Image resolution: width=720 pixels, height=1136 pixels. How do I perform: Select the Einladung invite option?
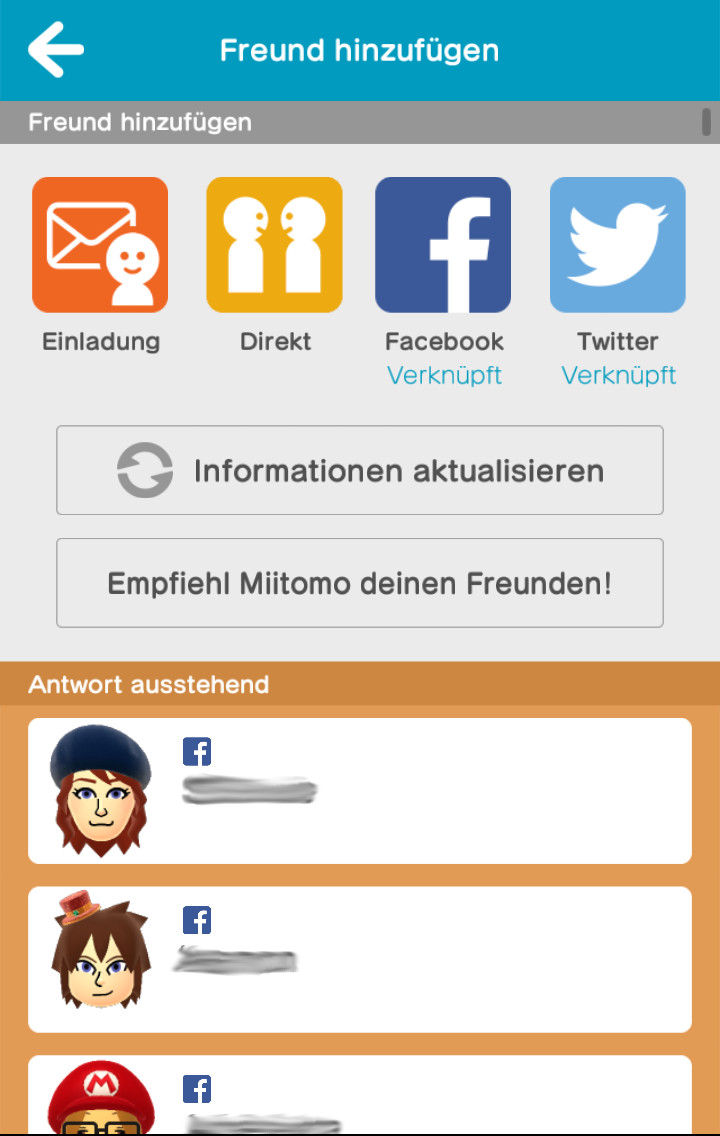pos(100,246)
